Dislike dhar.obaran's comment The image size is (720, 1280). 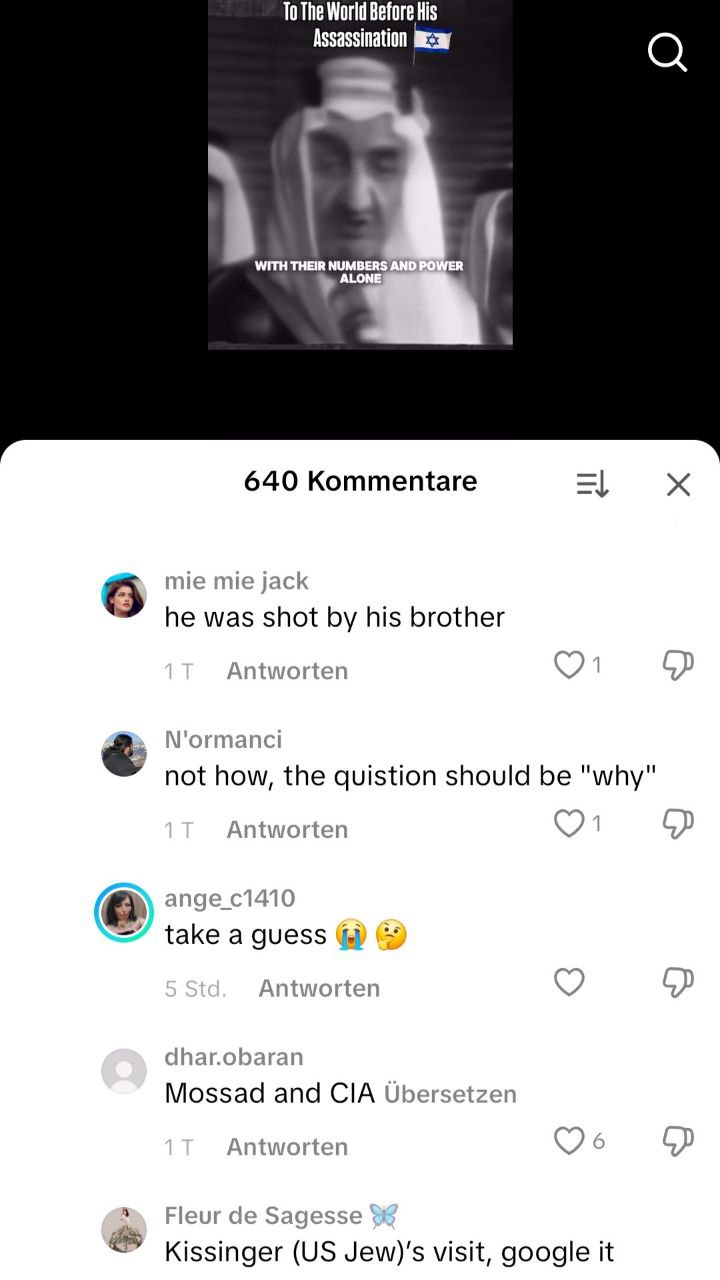678,1141
